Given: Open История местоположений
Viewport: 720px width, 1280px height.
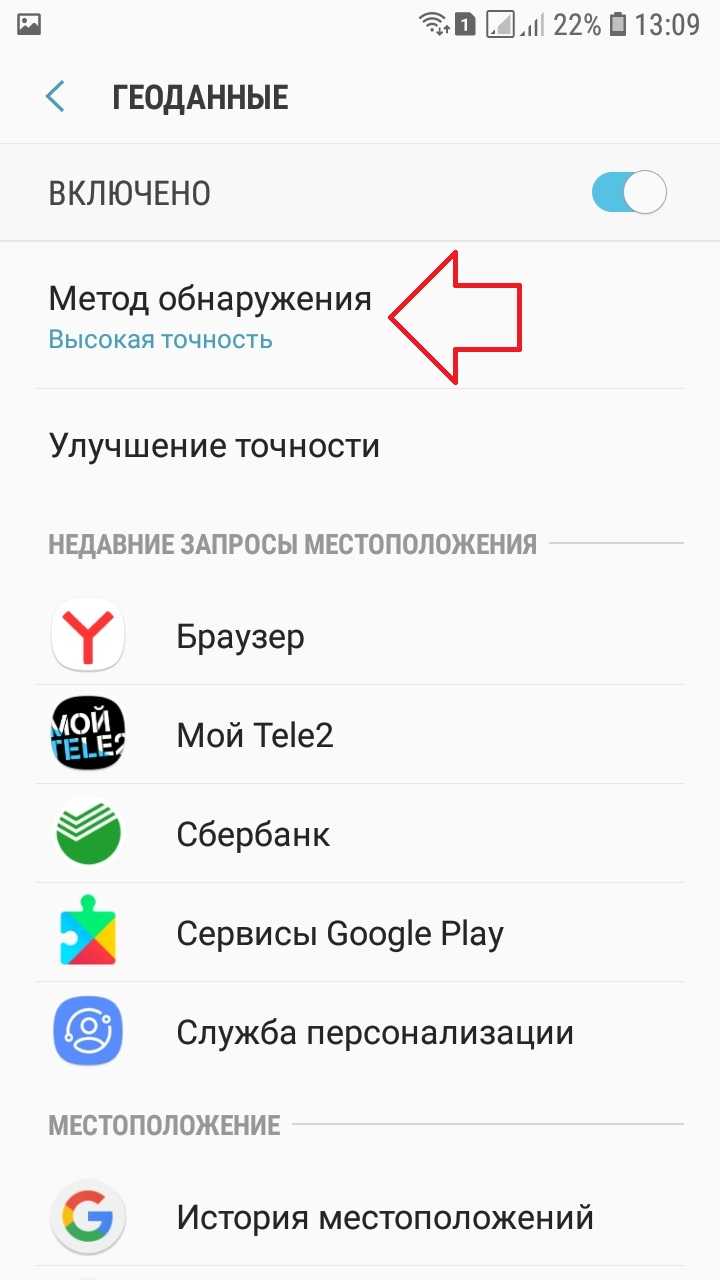Looking at the screenshot, I should (x=384, y=1218).
